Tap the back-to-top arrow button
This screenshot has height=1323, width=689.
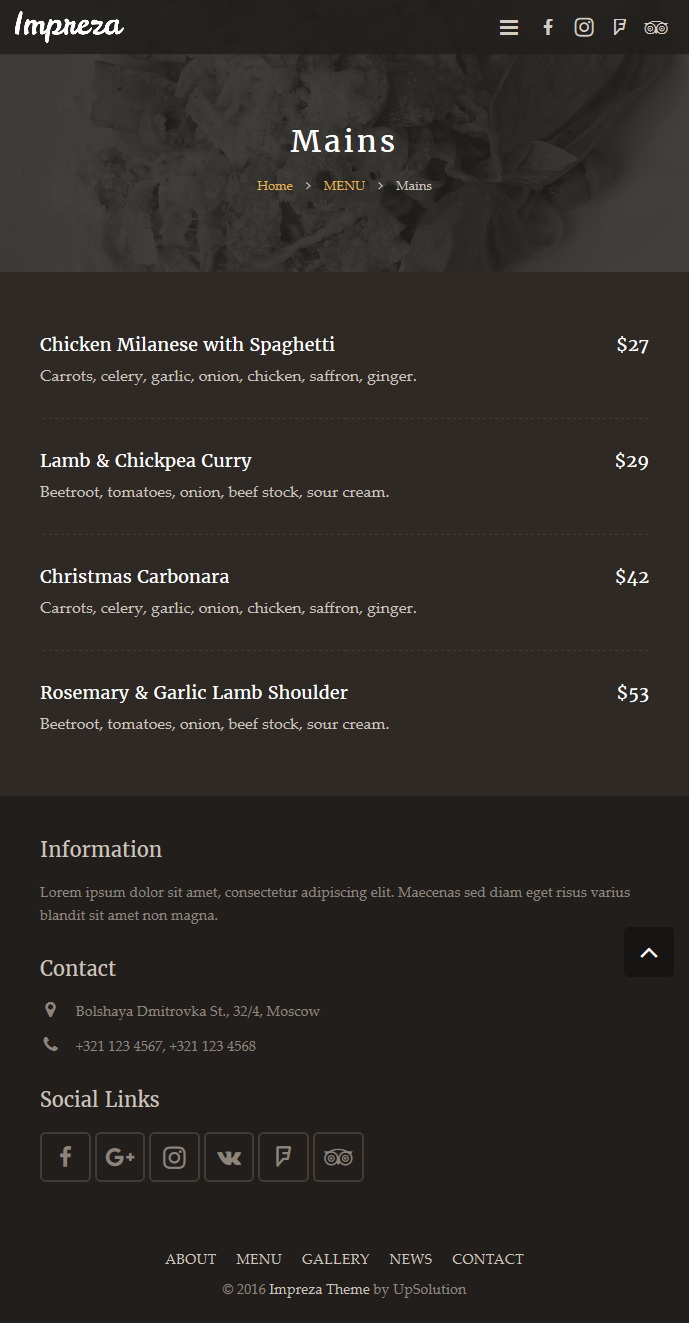(649, 952)
